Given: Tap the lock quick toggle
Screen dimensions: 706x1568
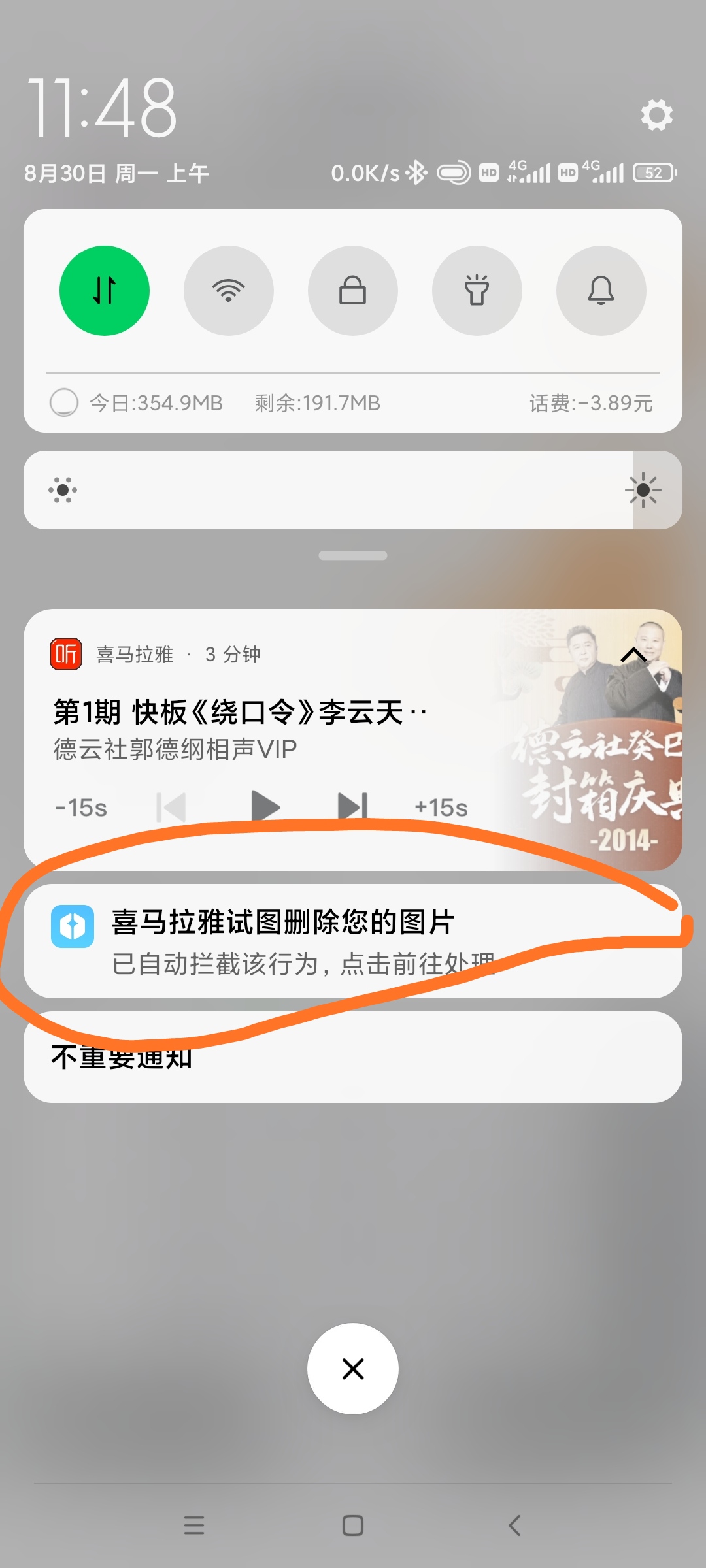Looking at the screenshot, I should click(x=353, y=291).
